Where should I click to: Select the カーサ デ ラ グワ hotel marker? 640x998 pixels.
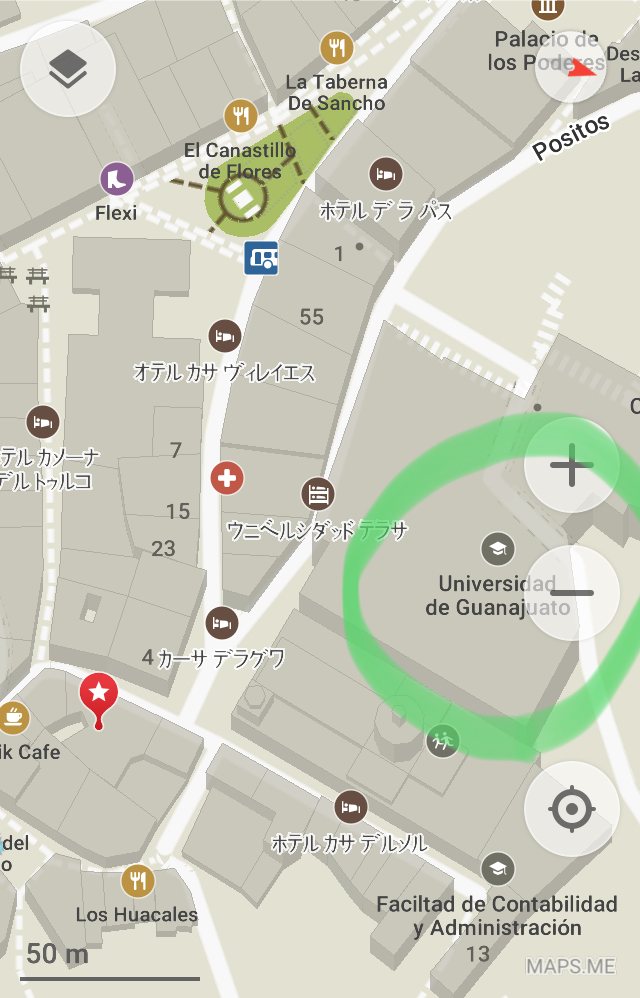221,623
